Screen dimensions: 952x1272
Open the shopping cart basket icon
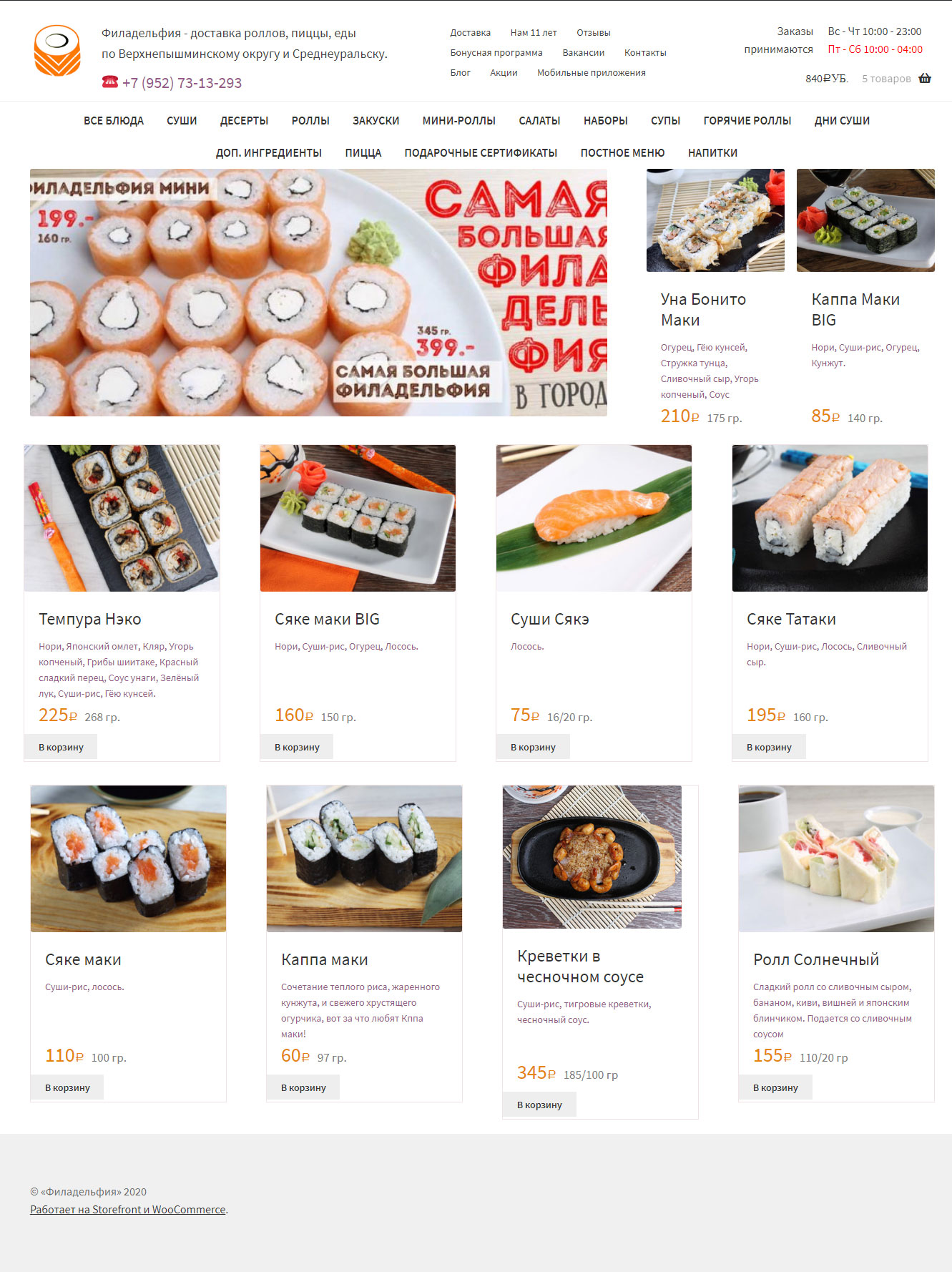coord(924,79)
